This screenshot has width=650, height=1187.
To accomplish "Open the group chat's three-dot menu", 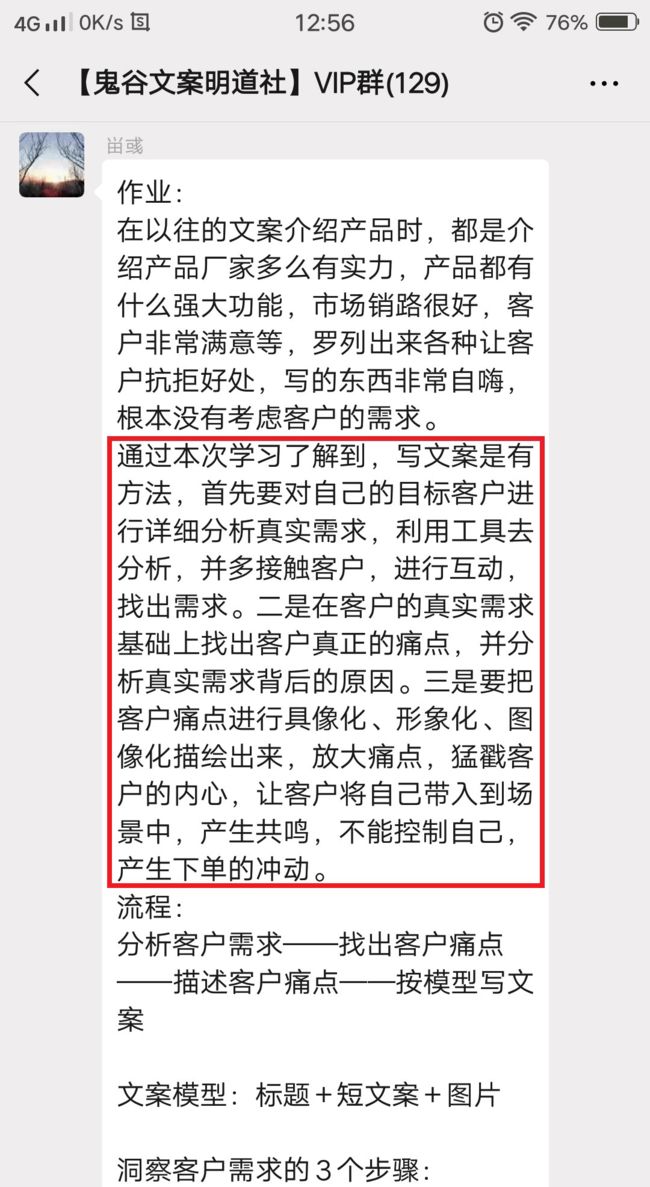I will [604, 83].
